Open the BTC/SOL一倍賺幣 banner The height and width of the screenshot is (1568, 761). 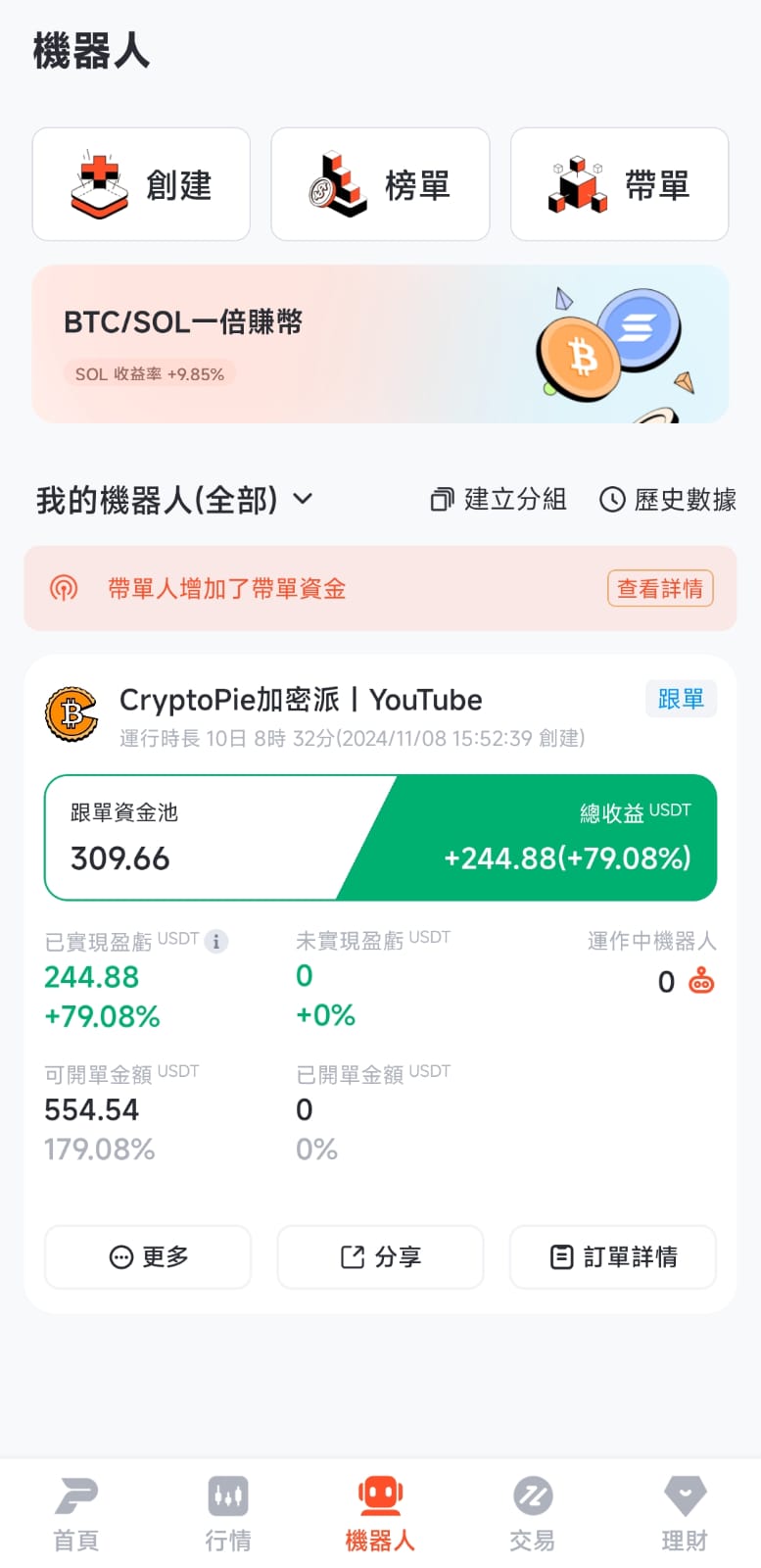pyautogui.click(x=380, y=344)
